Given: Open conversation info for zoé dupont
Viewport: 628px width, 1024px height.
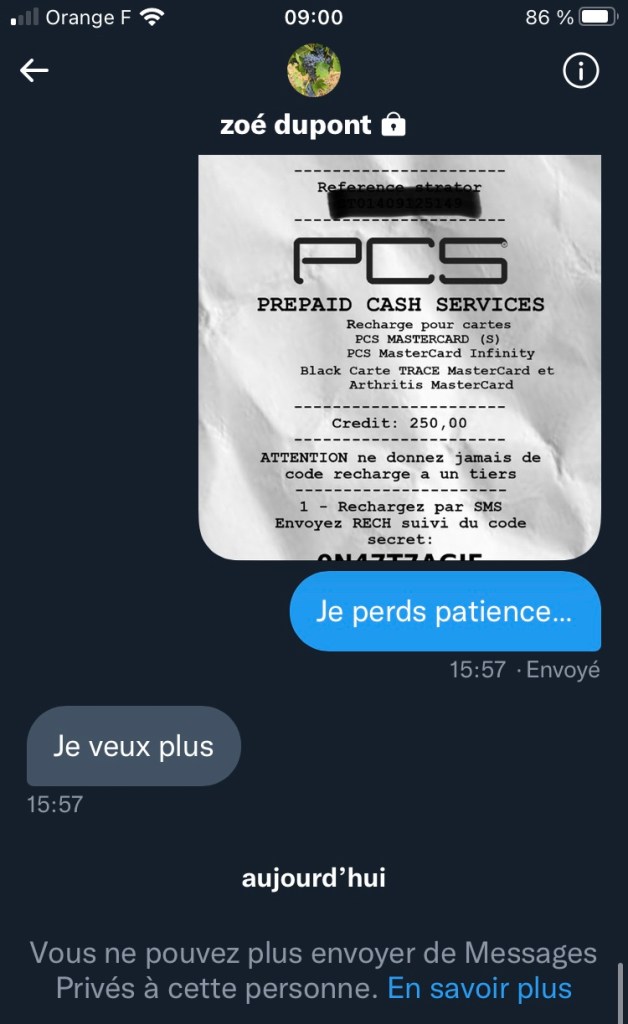Looking at the screenshot, I should click(581, 71).
